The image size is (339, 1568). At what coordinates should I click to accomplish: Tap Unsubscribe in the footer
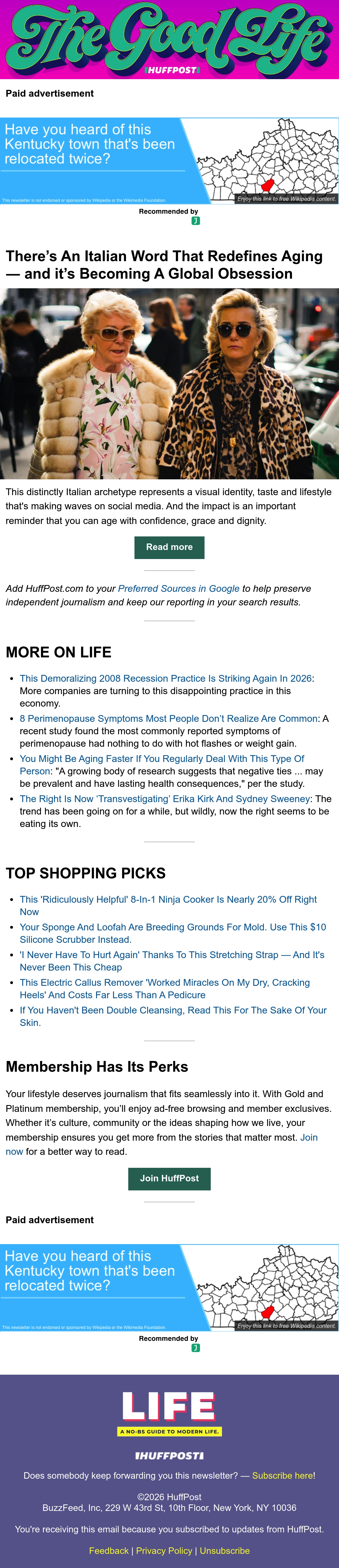click(225, 1550)
